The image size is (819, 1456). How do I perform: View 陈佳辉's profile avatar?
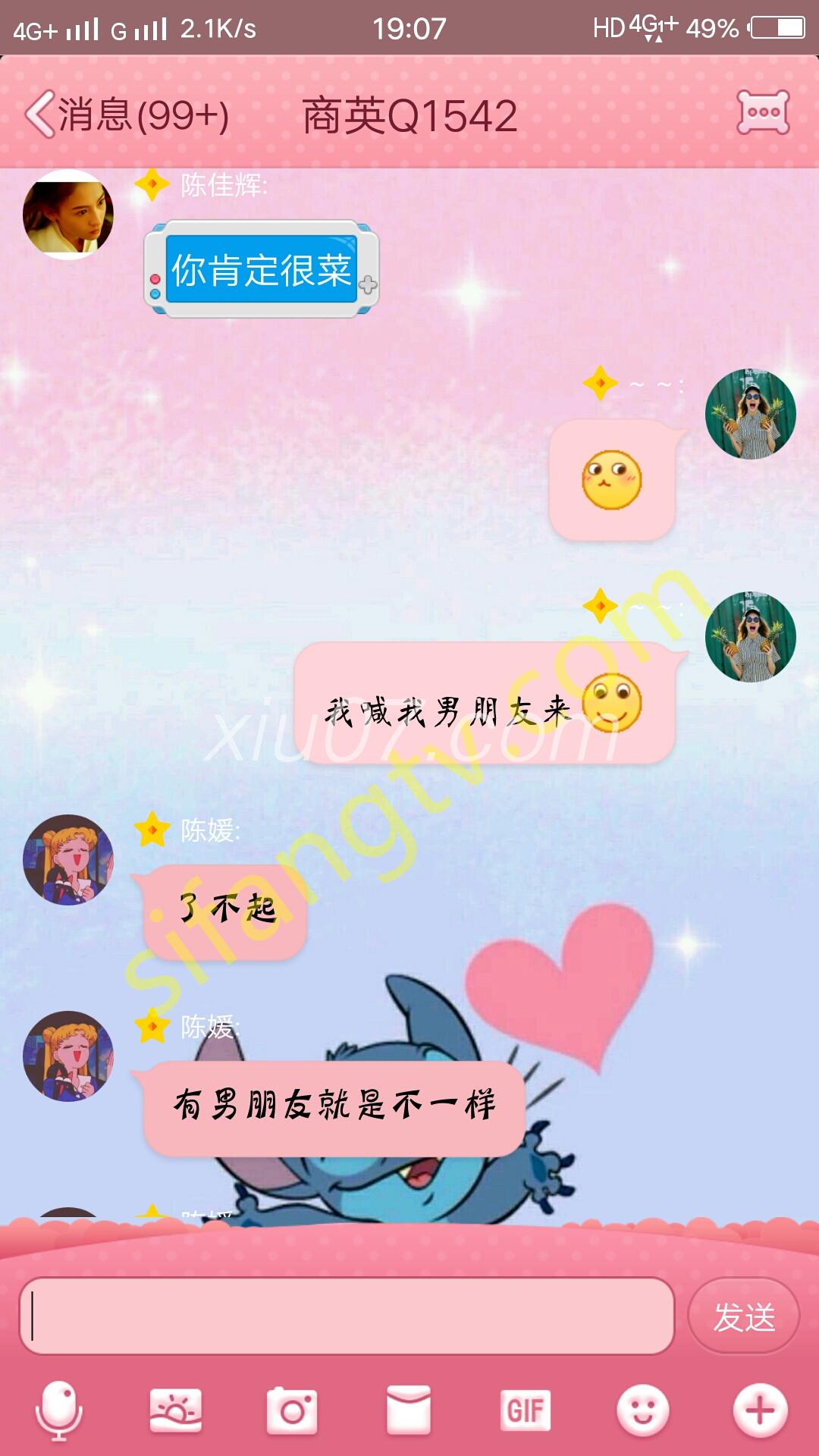coord(68,215)
